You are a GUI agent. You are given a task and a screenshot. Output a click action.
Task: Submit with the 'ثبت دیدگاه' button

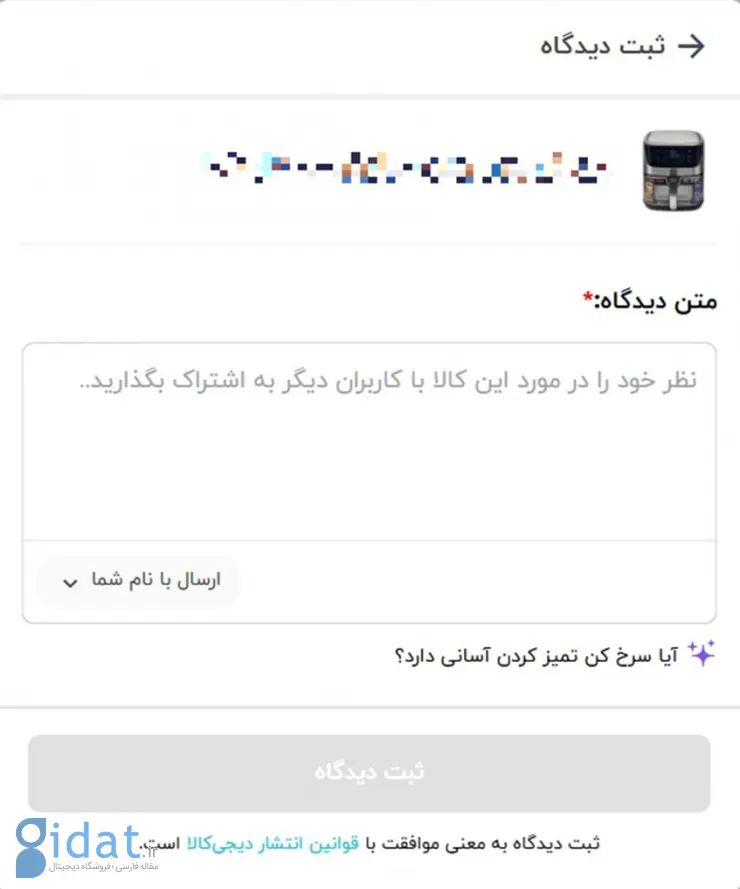click(x=369, y=773)
